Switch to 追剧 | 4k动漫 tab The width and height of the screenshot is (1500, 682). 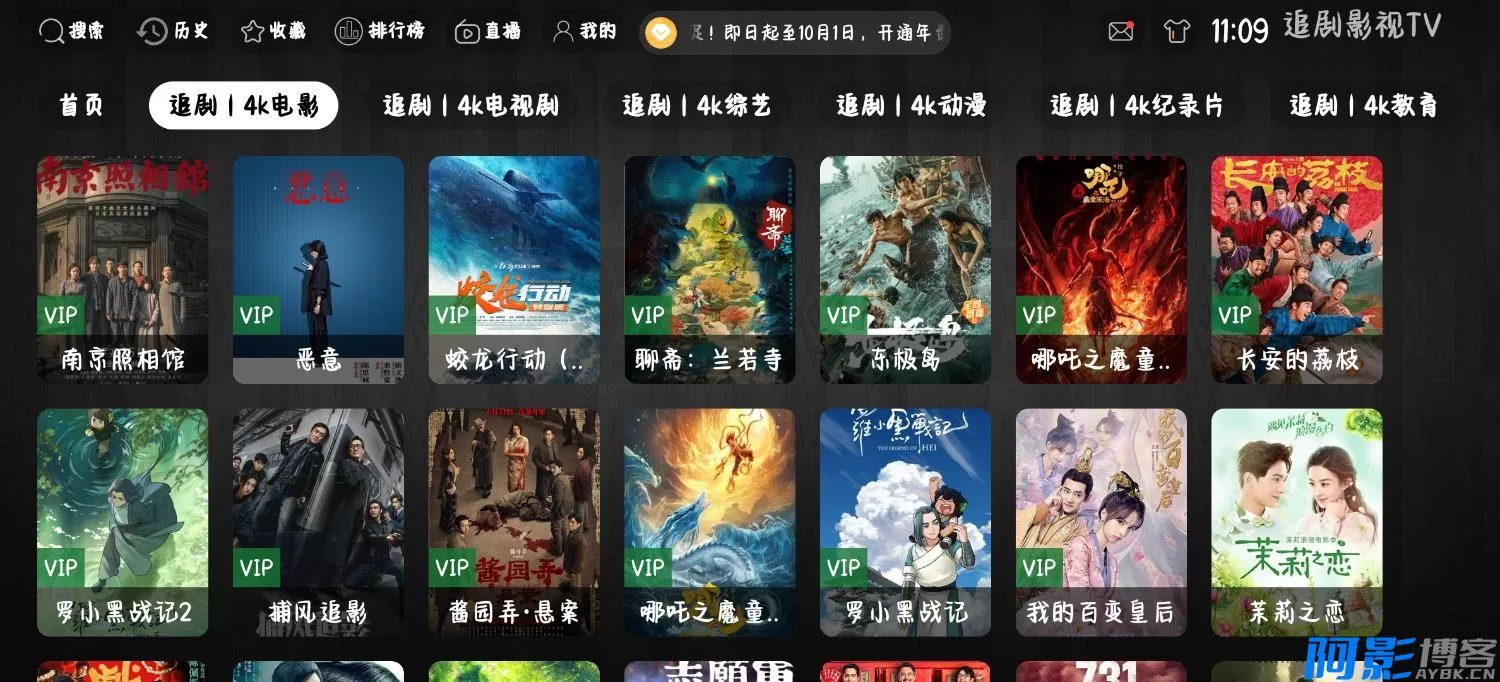[911, 106]
